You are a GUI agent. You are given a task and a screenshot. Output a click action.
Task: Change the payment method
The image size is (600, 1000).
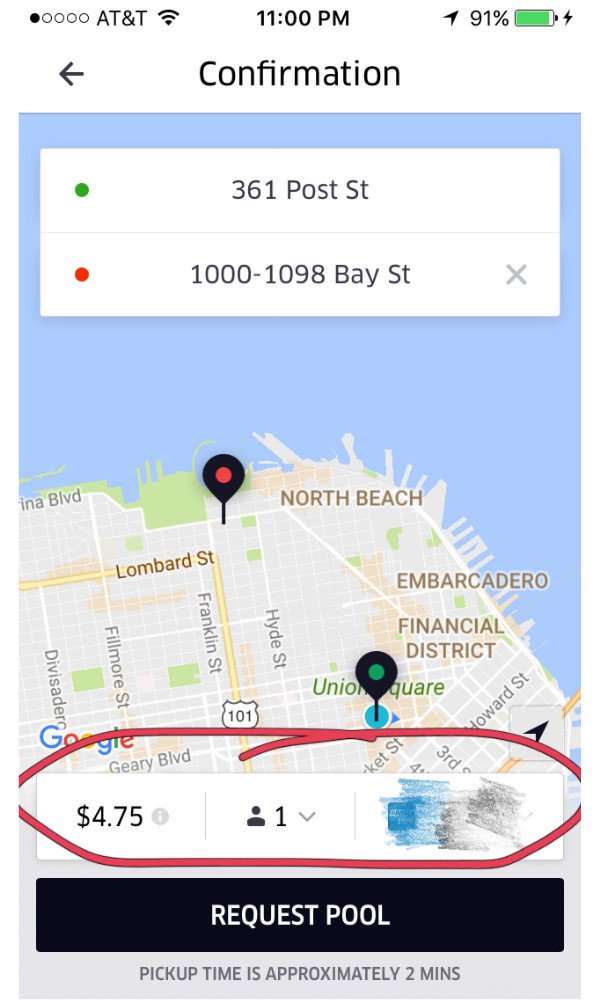tap(459, 816)
